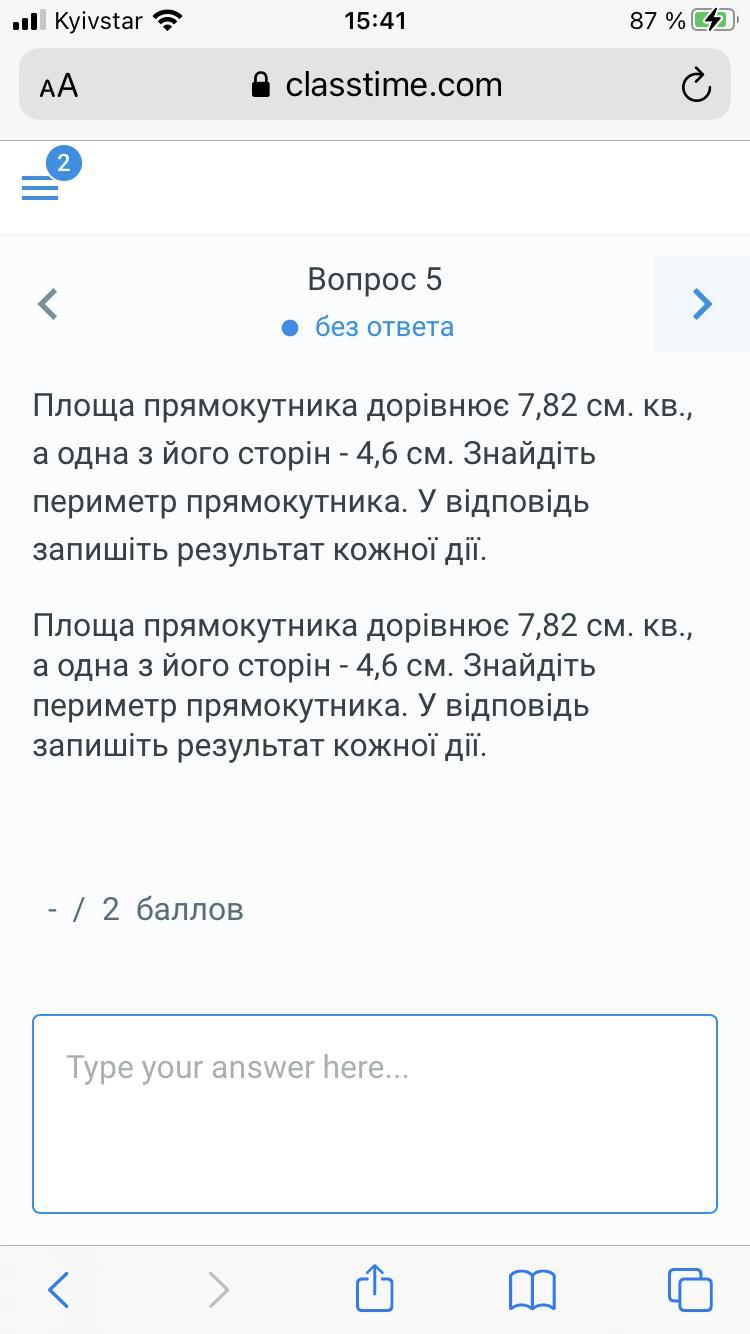Share this page
This screenshot has height=1334, width=750.
click(375, 1287)
